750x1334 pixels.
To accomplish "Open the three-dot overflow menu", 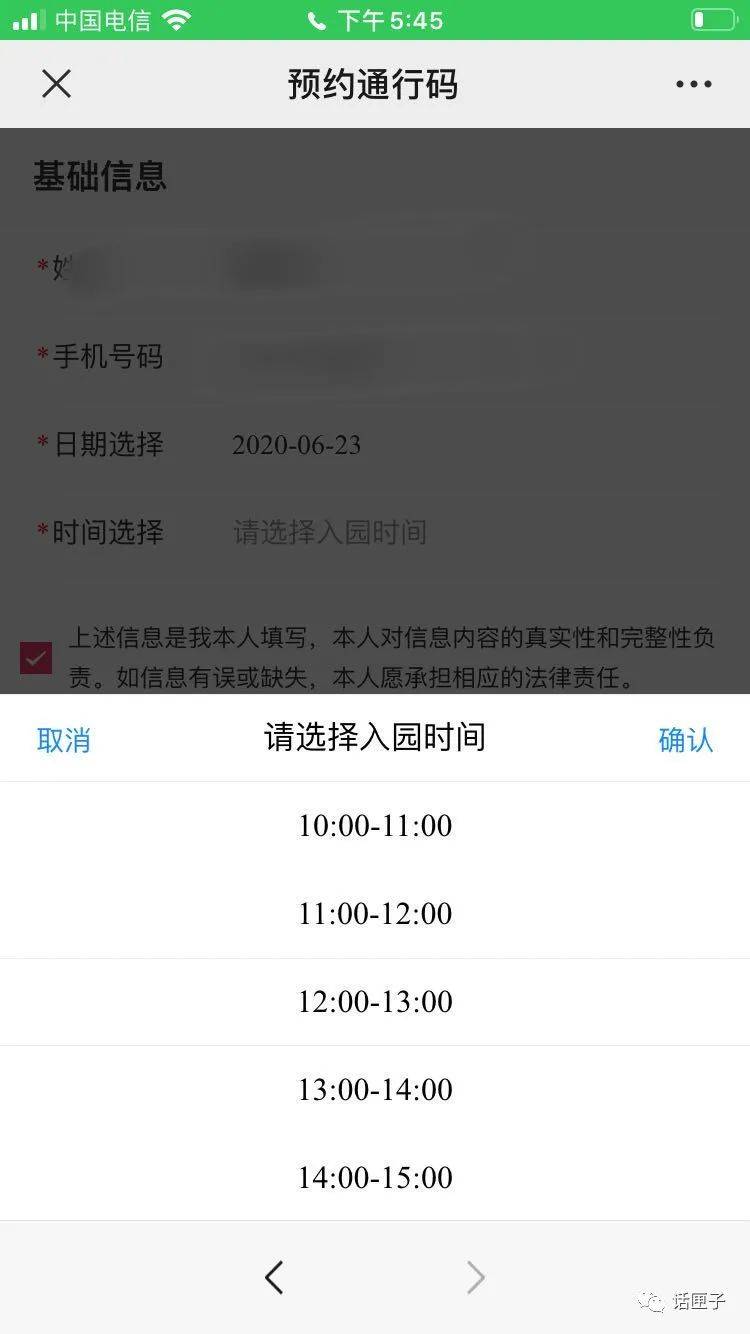I will click(x=693, y=84).
